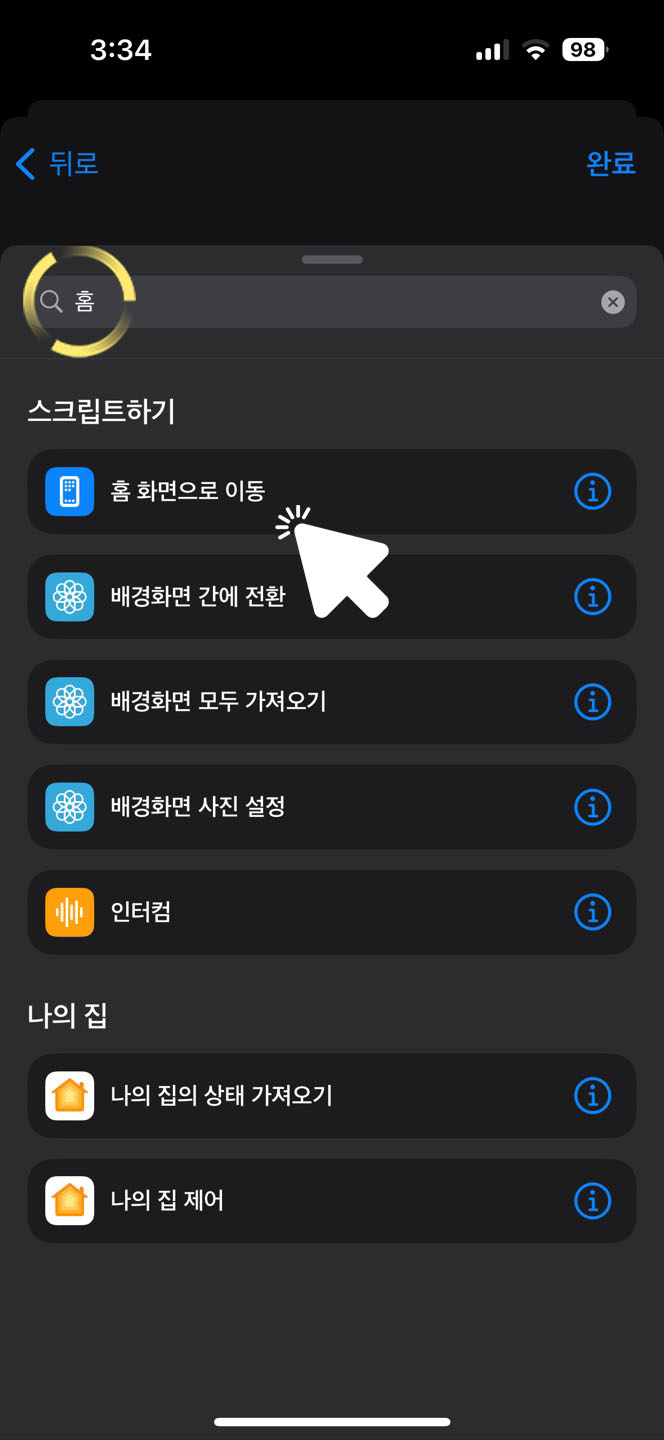Viewport: 664px width, 1440px height.
Task: Tap the sheet grabber handle
Action: [332, 260]
